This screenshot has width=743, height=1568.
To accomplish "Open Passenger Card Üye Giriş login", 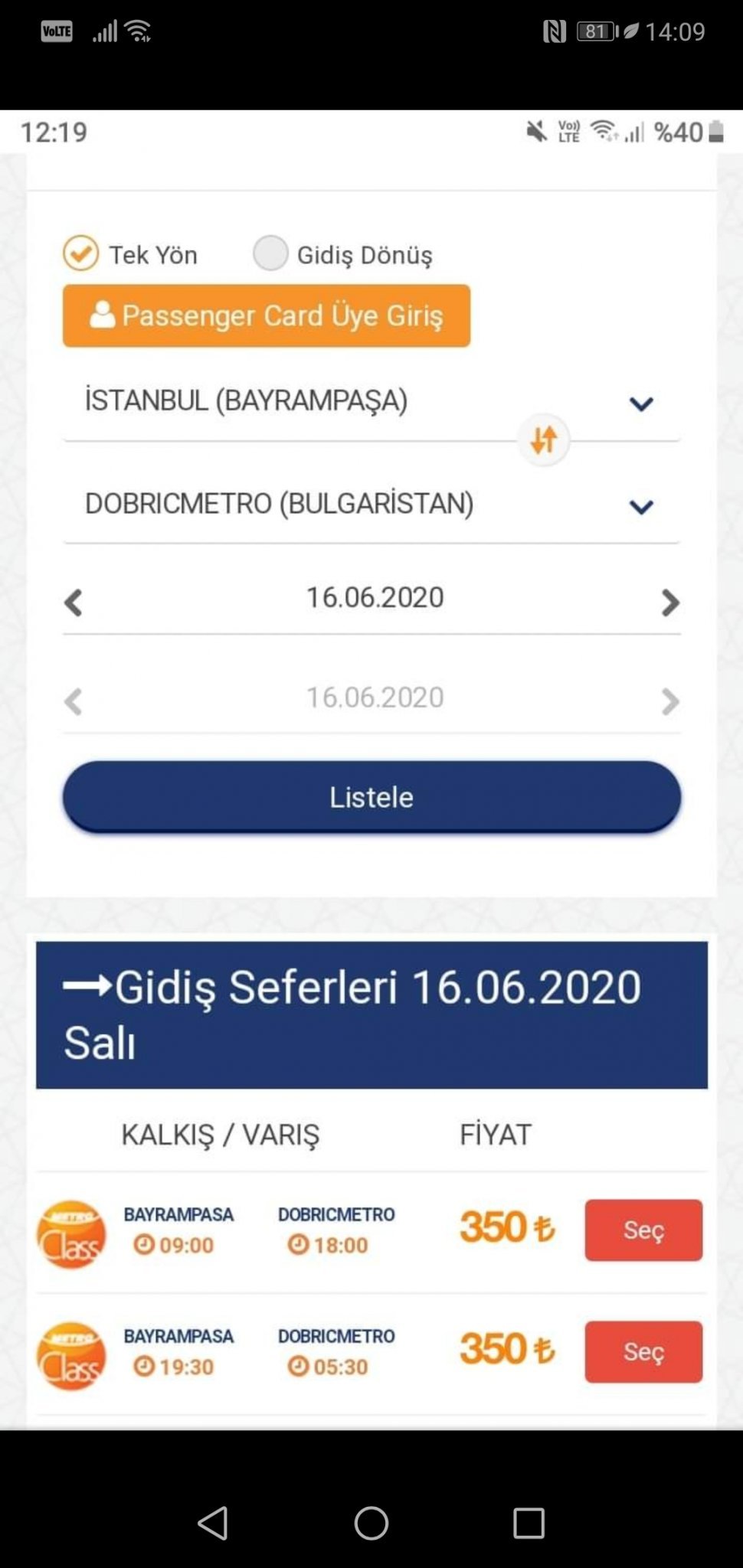I will pos(267,315).
